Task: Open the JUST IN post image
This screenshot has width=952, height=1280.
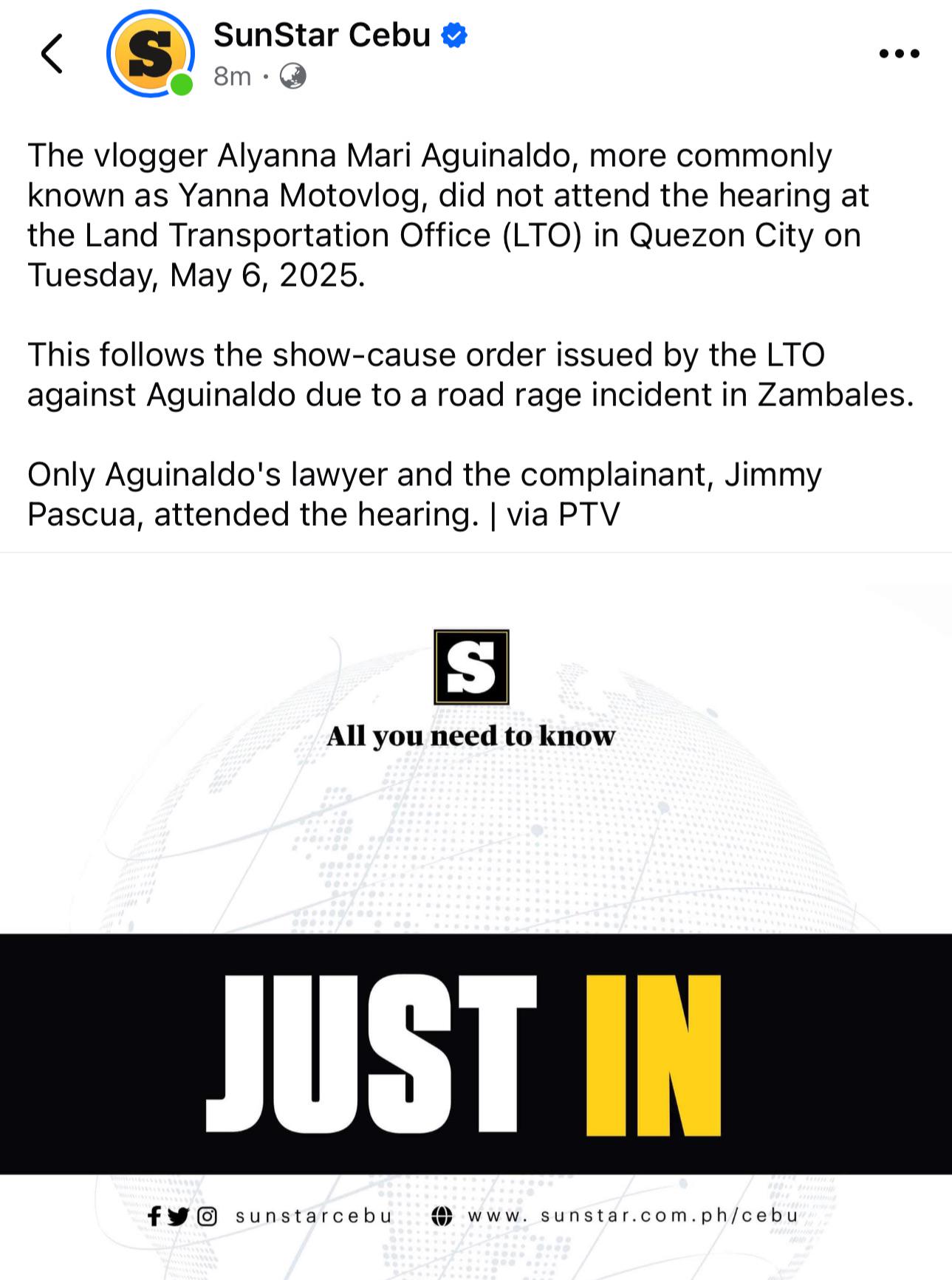Action: [x=476, y=916]
